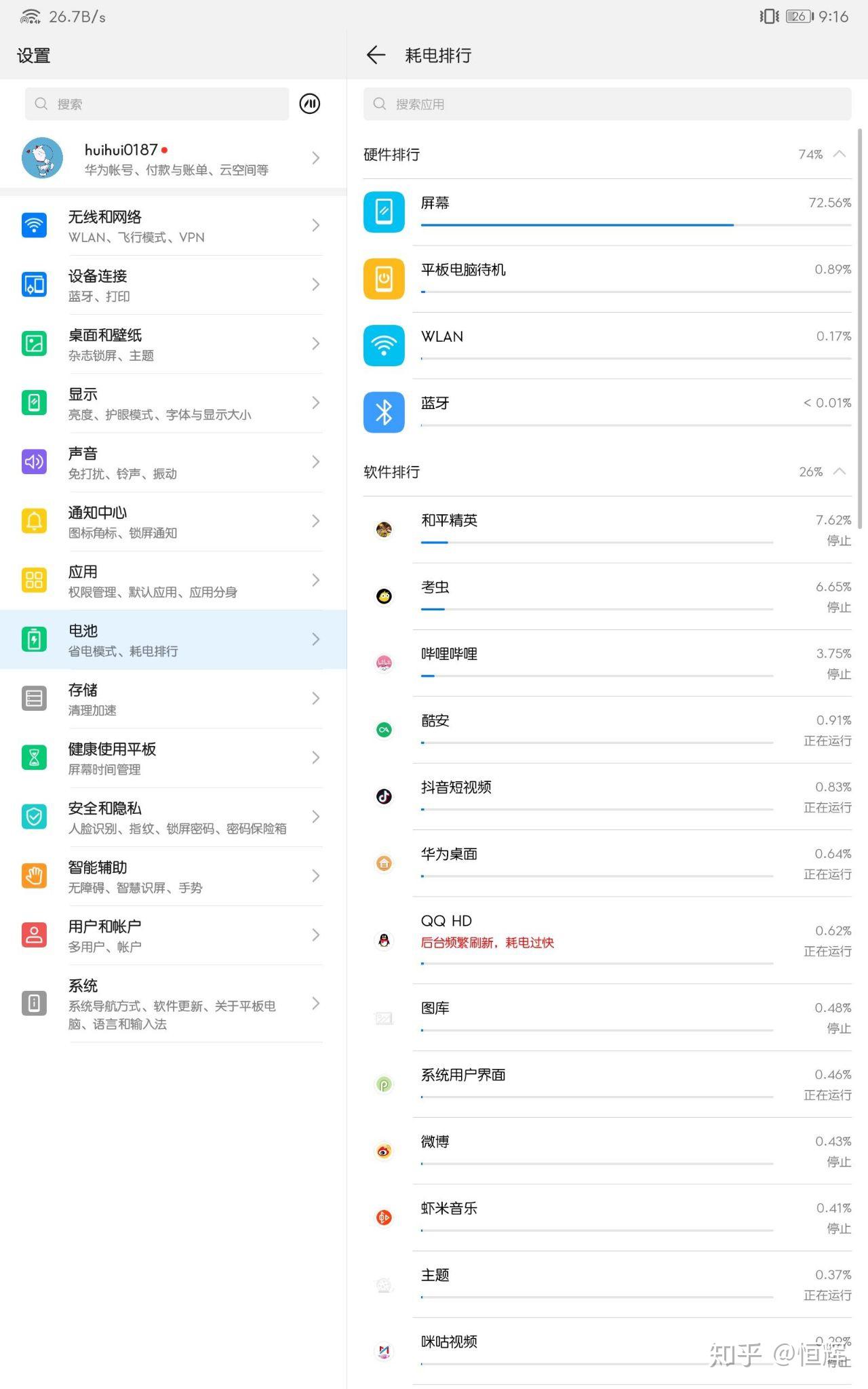Tap the 搜索 settings search box

[x=157, y=104]
